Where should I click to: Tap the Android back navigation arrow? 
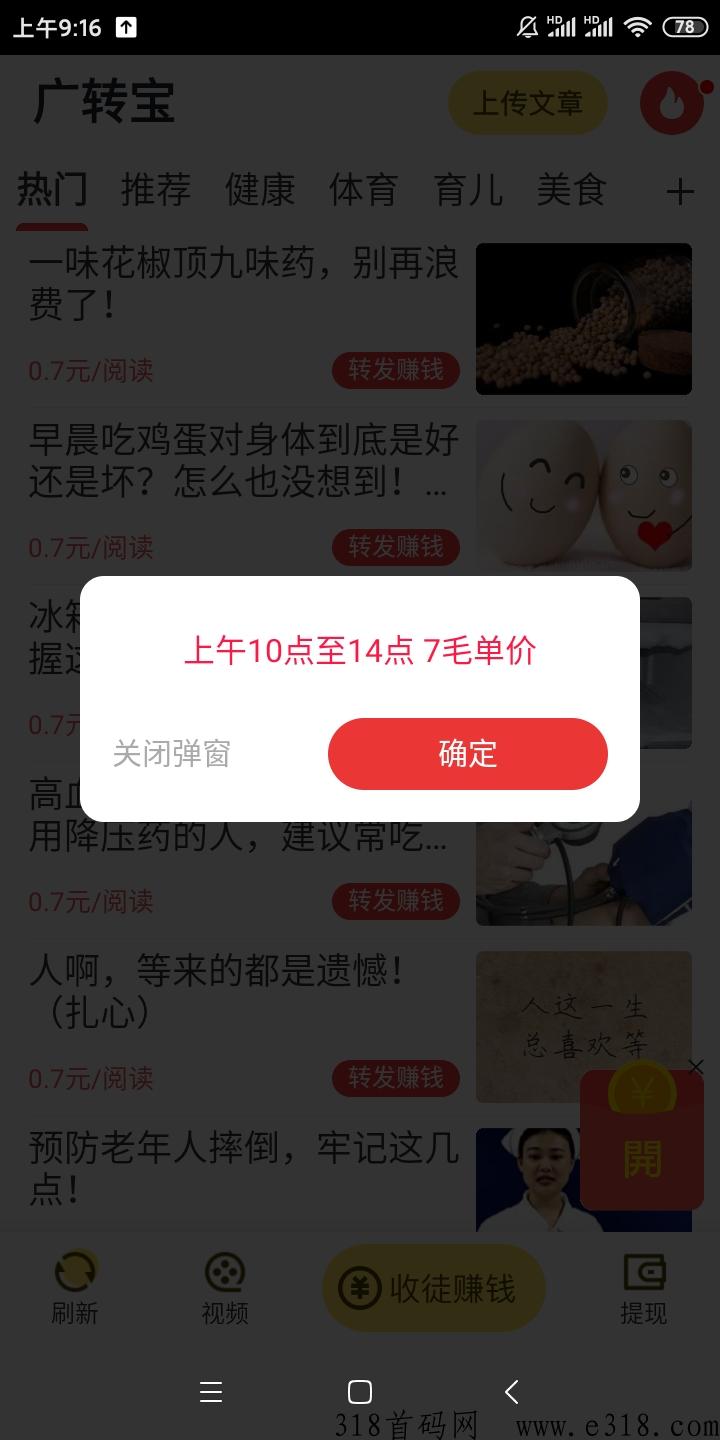[511, 1391]
